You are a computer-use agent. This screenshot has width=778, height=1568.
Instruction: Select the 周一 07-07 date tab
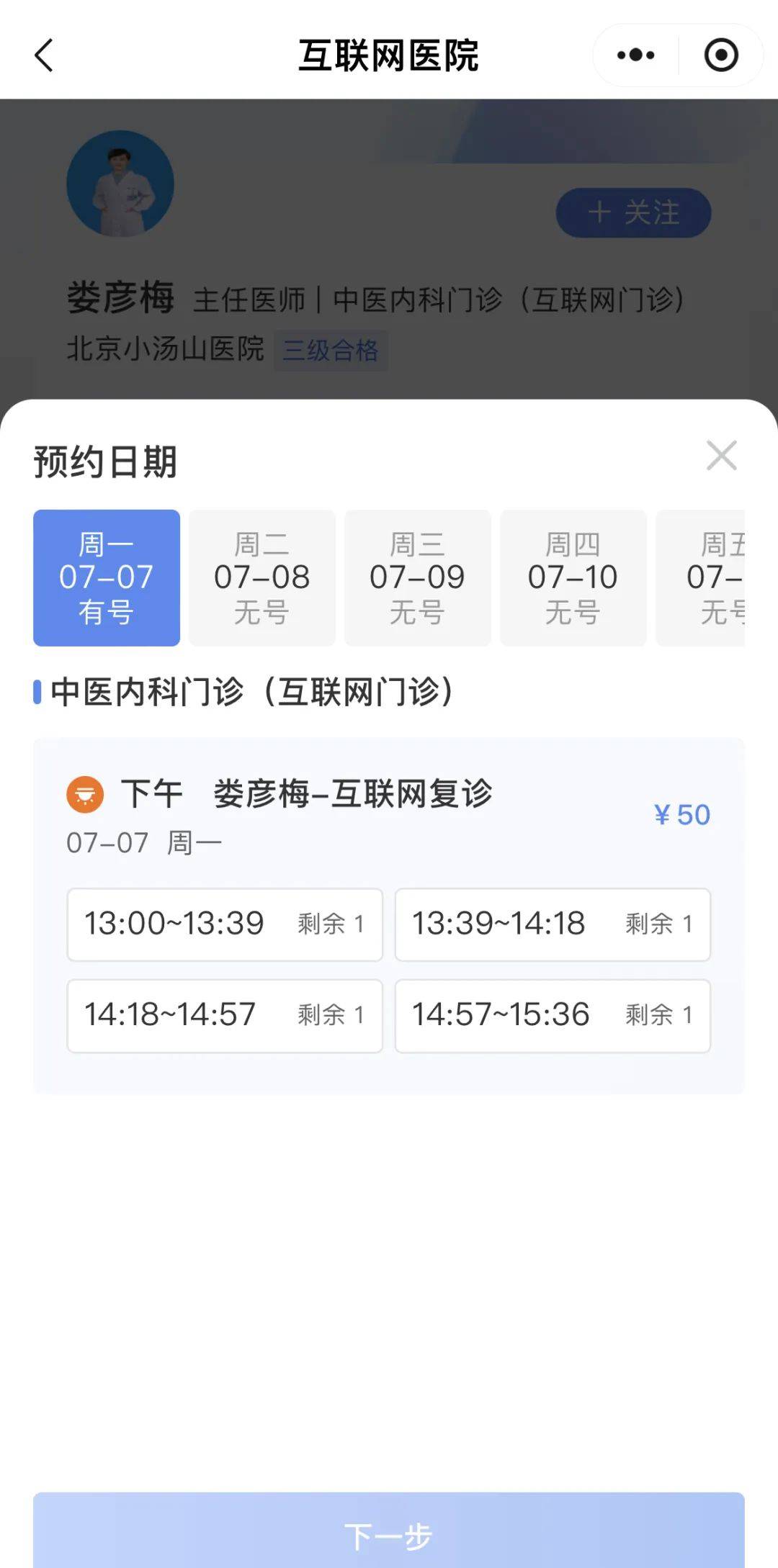[x=107, y=578]
